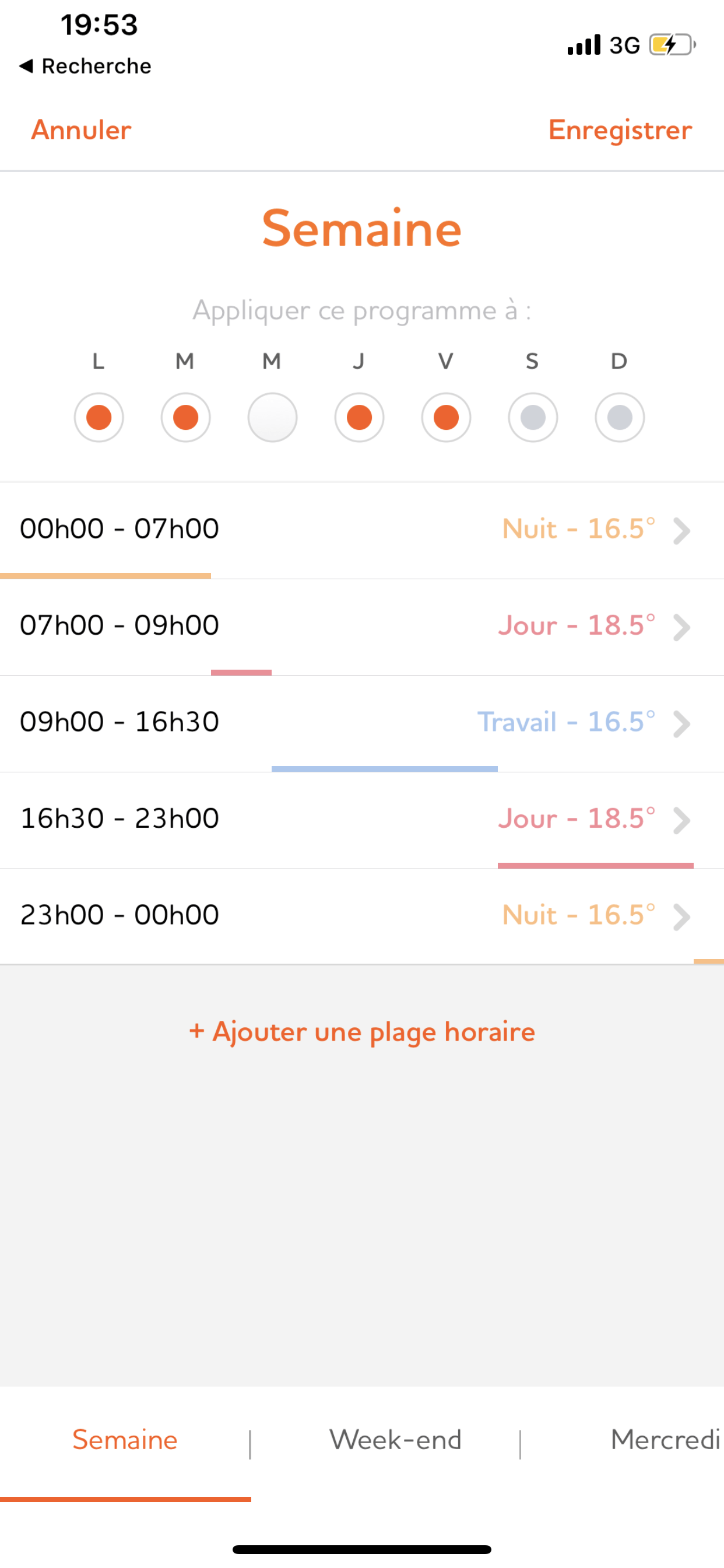Viewport: 724px width, 1568px height.
Task: Switch to the Week-end tab
Action: (395, 1440)
